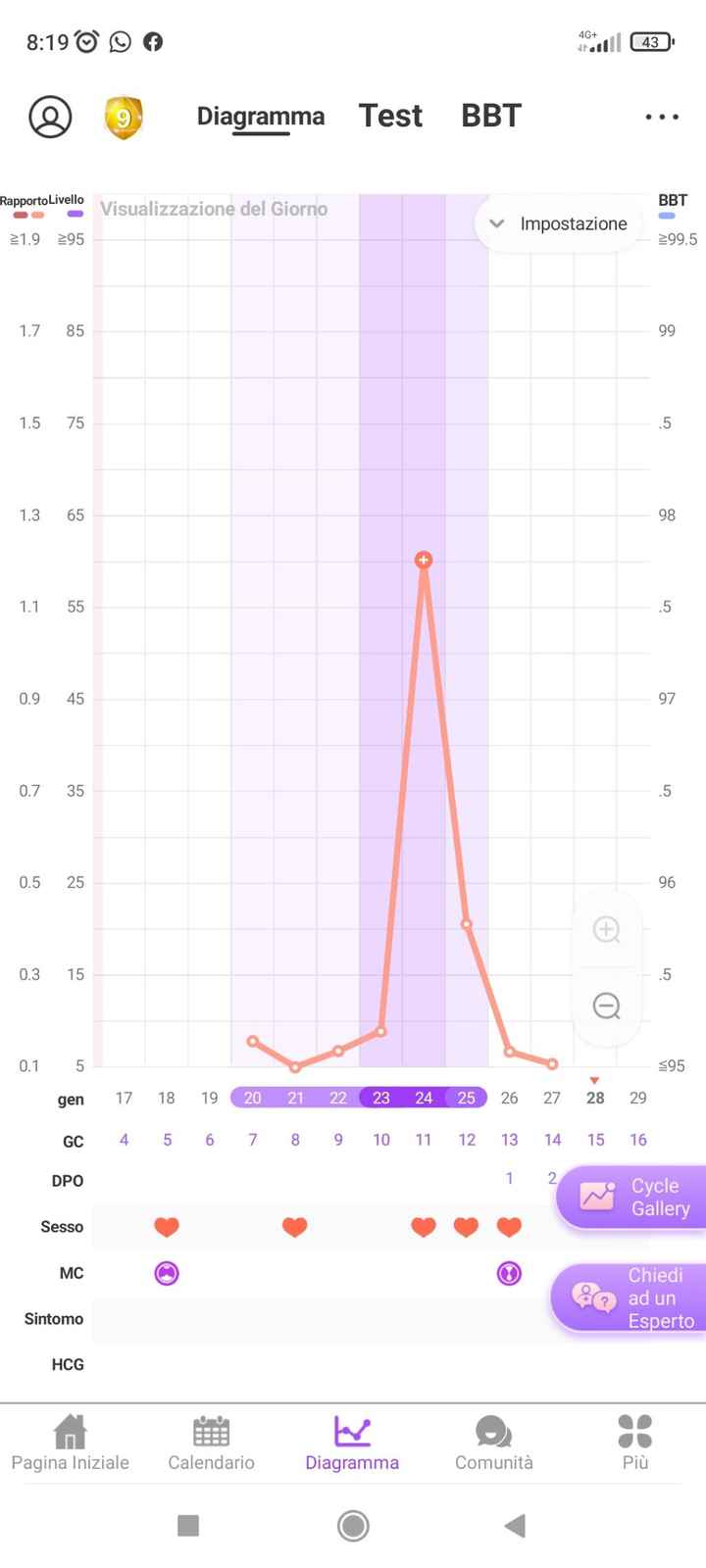The height and width of the screenshot is (1568, 706).
Task: Zoom out of the chart
Action: (607, 1005)
